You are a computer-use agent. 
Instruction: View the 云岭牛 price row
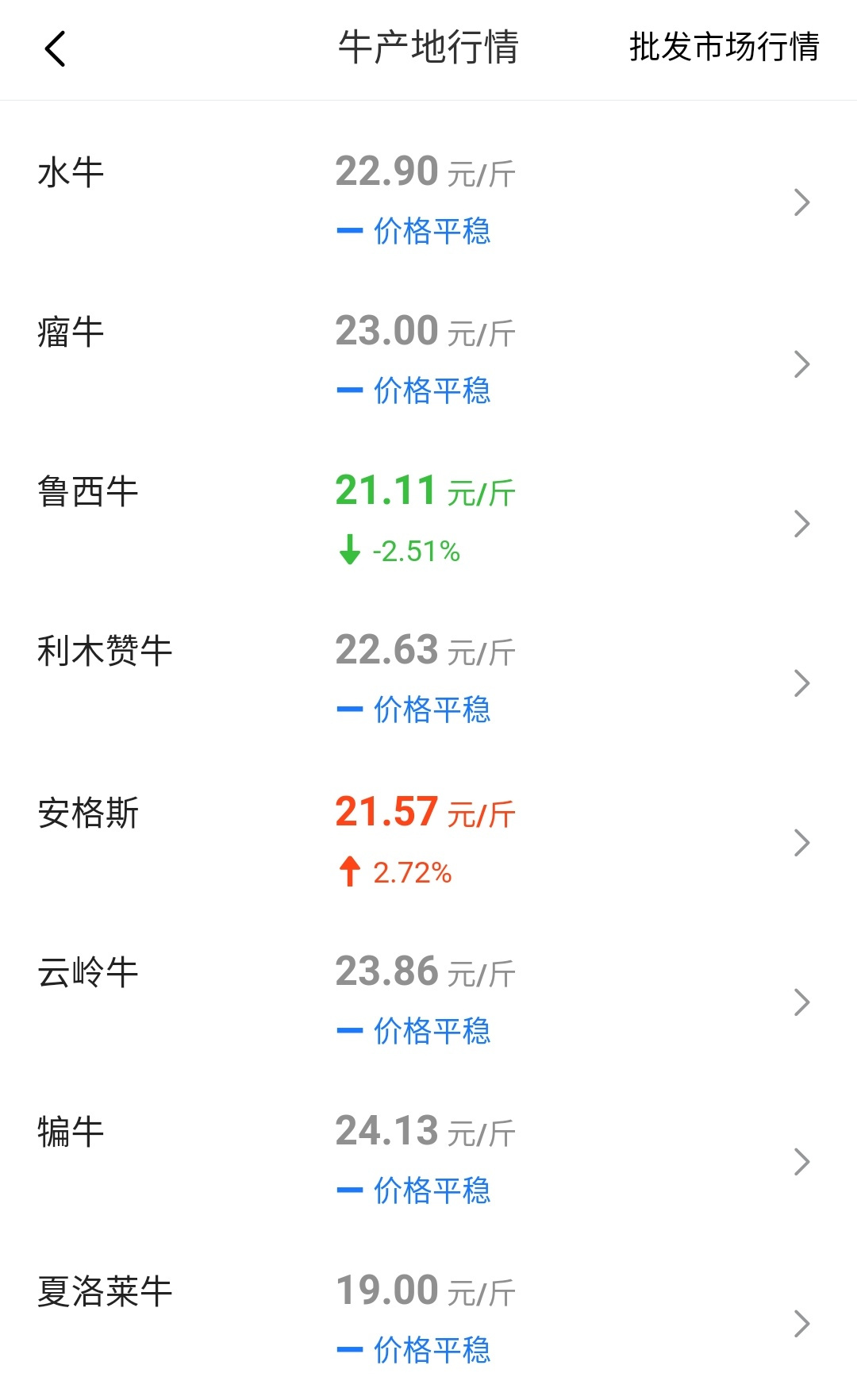pos(428,1002)
